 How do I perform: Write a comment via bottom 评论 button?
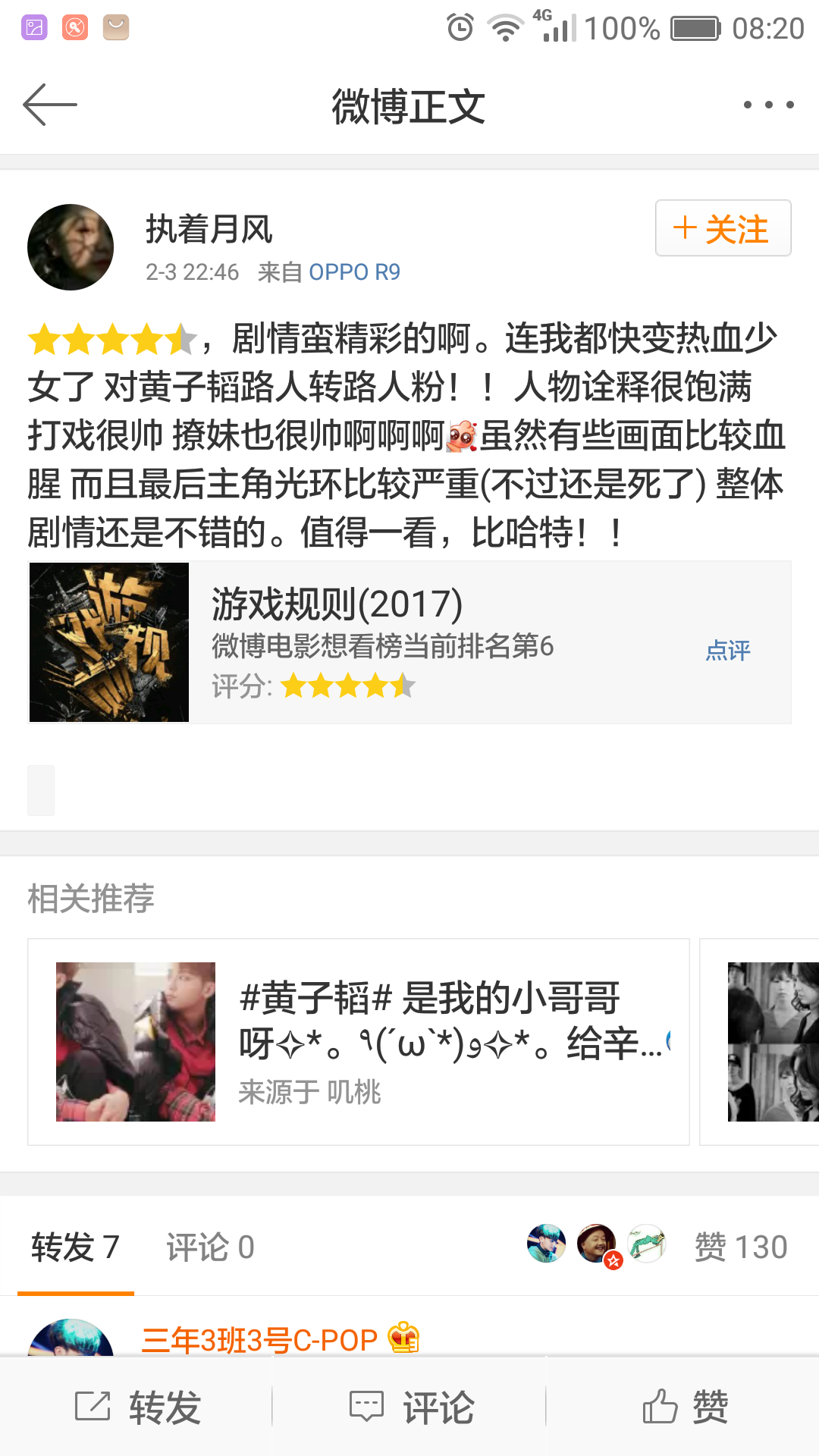(x=411, y=1407)
